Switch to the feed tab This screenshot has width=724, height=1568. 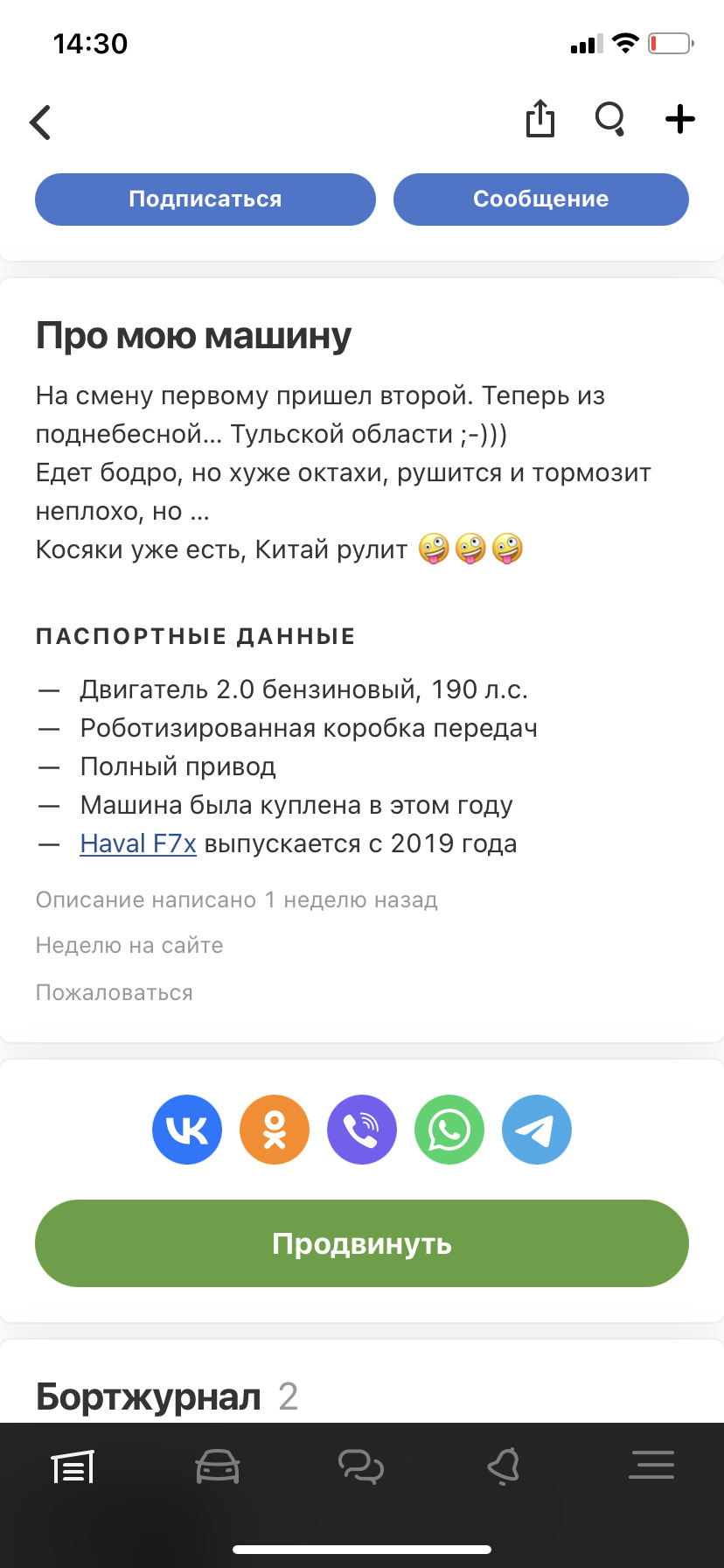tap(73, 1466)
